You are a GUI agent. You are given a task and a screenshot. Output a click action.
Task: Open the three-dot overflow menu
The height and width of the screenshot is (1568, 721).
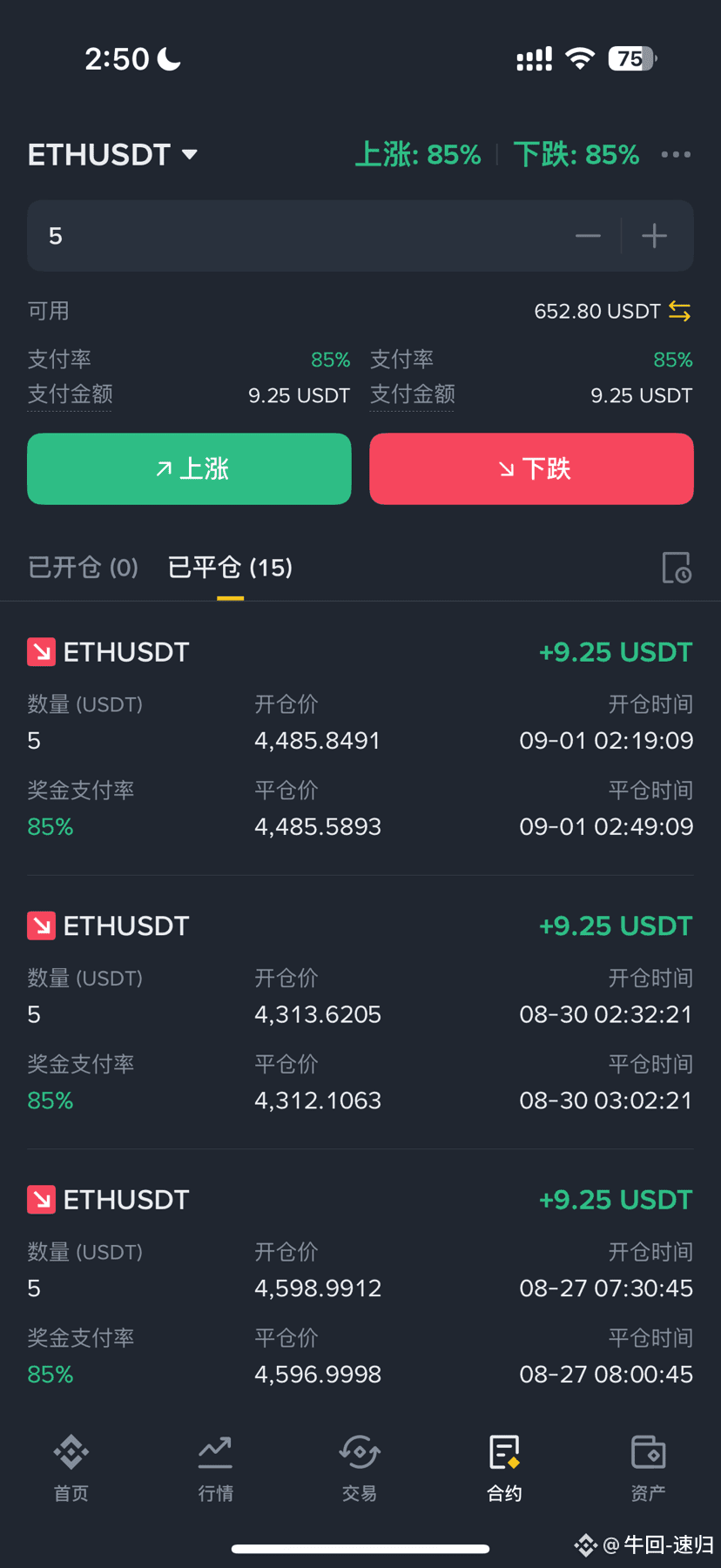676,155
